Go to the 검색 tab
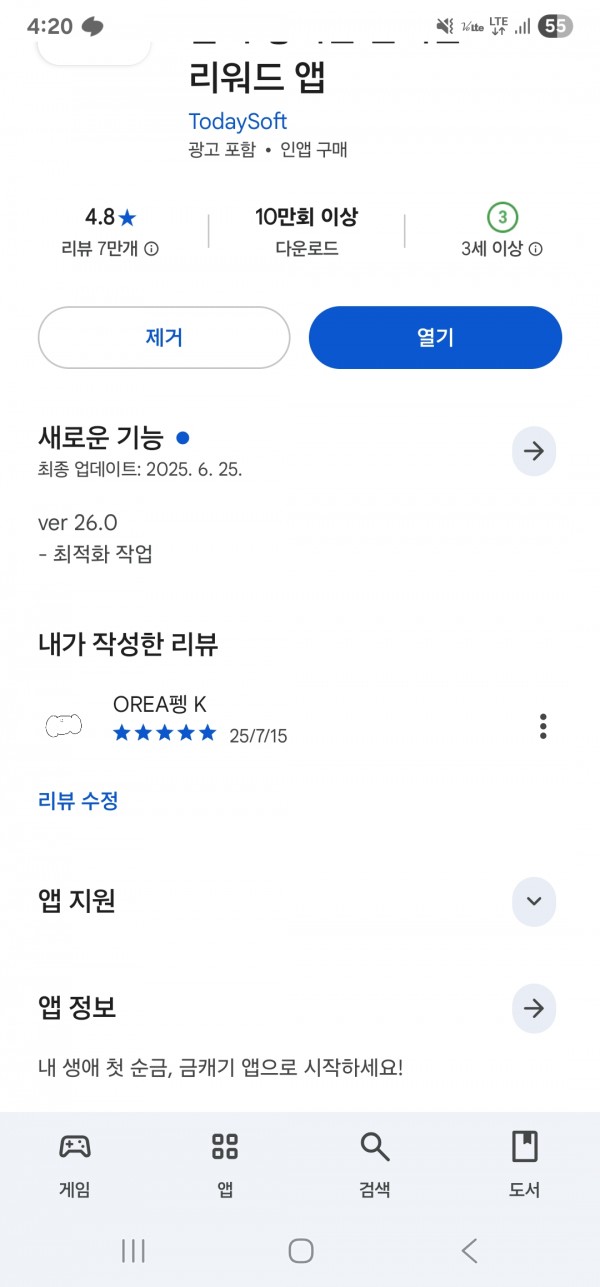This screenshot has height=1287, width=600. [x=375, y=1164]
